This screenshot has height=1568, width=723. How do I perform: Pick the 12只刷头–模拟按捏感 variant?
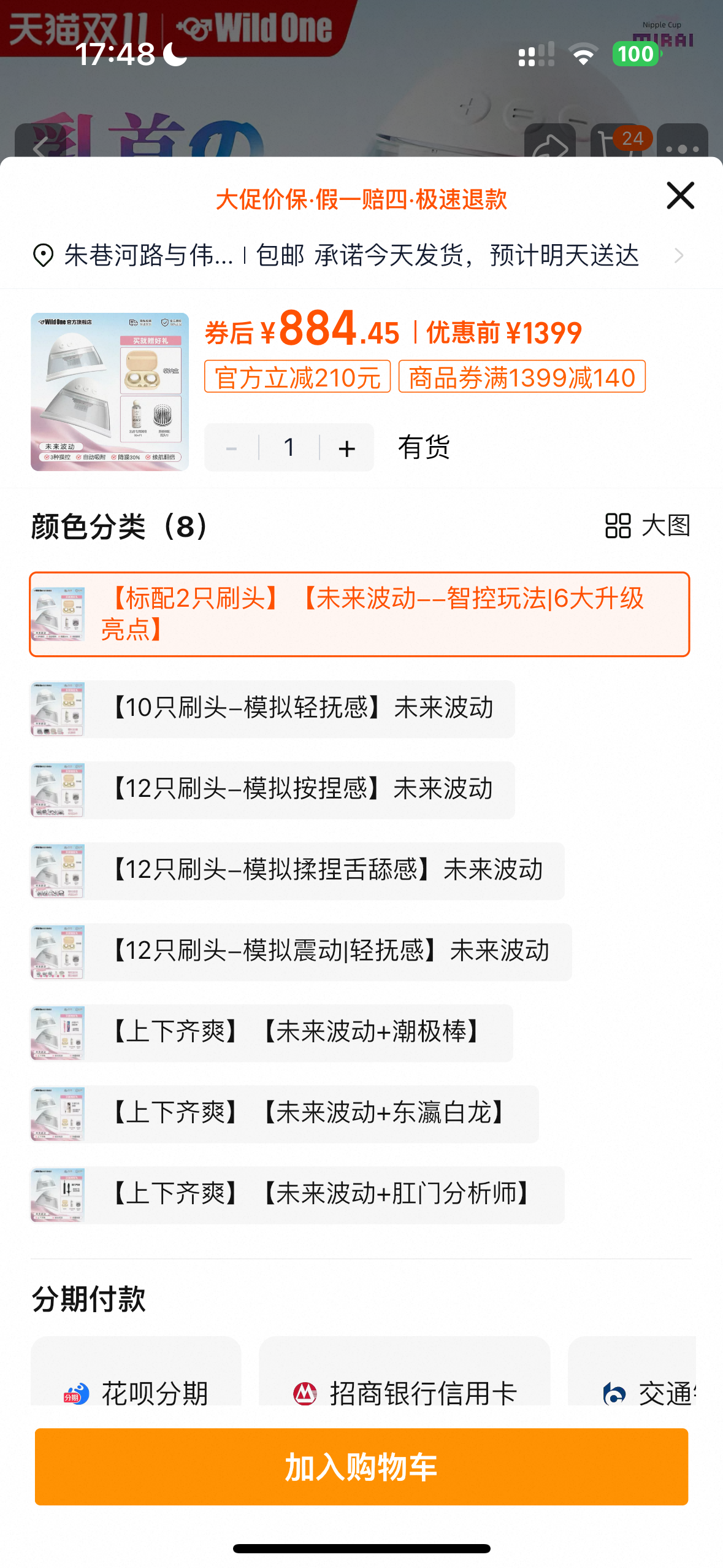pyautogui.click(x=273, y=790)
